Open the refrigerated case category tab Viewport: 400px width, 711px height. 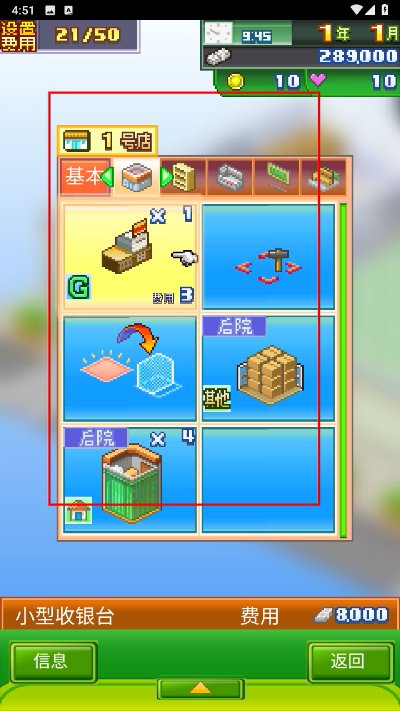pos(230,177)
